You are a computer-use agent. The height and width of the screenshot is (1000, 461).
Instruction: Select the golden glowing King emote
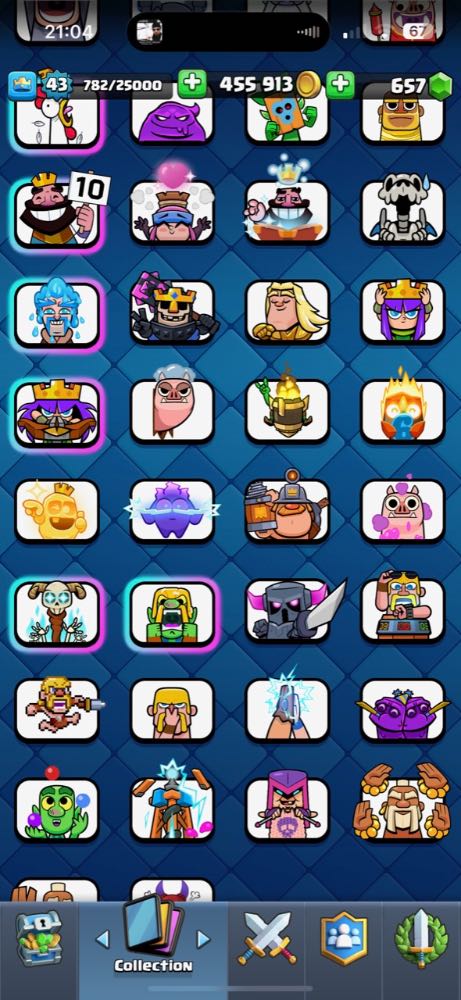click(x=57, y=510)
